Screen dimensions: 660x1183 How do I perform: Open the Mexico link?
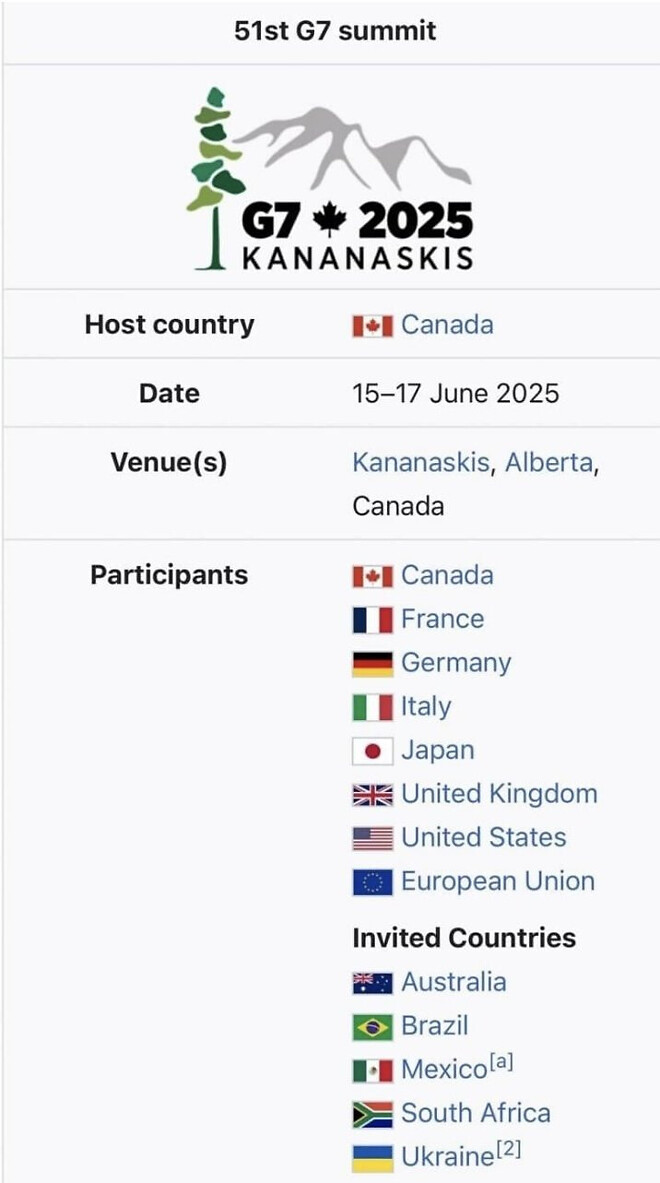tap(443, 1070)
